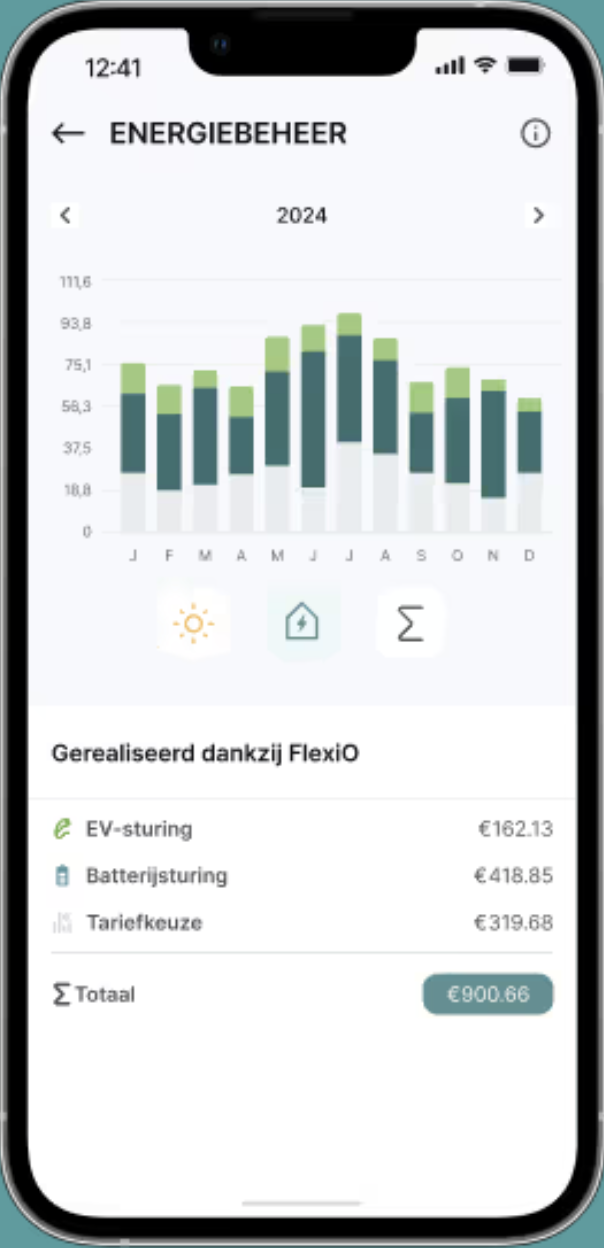Open the info icon in header
This screenshot has width=604, height=1248.
535,134
